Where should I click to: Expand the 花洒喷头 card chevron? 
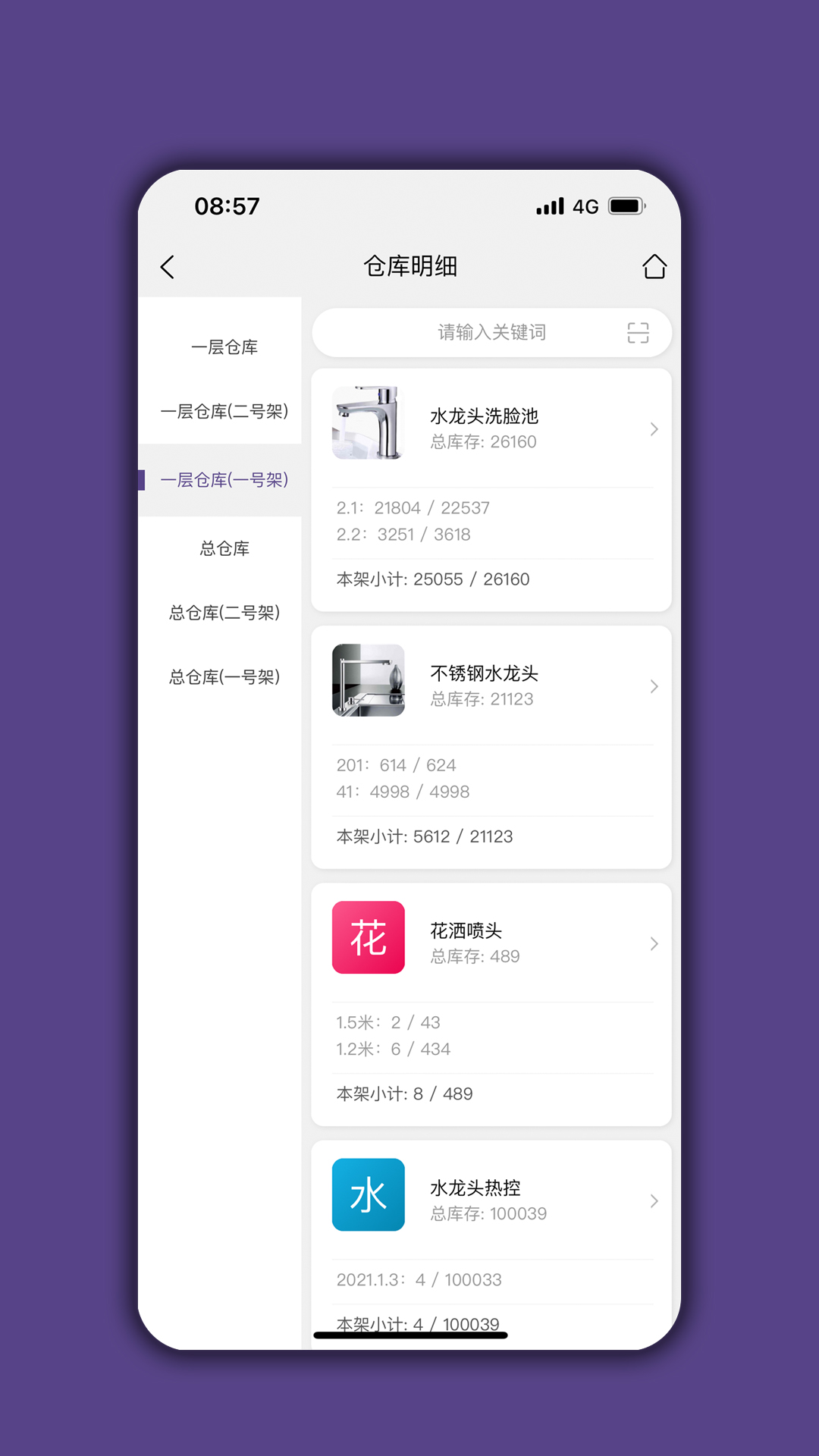[654, 943]
